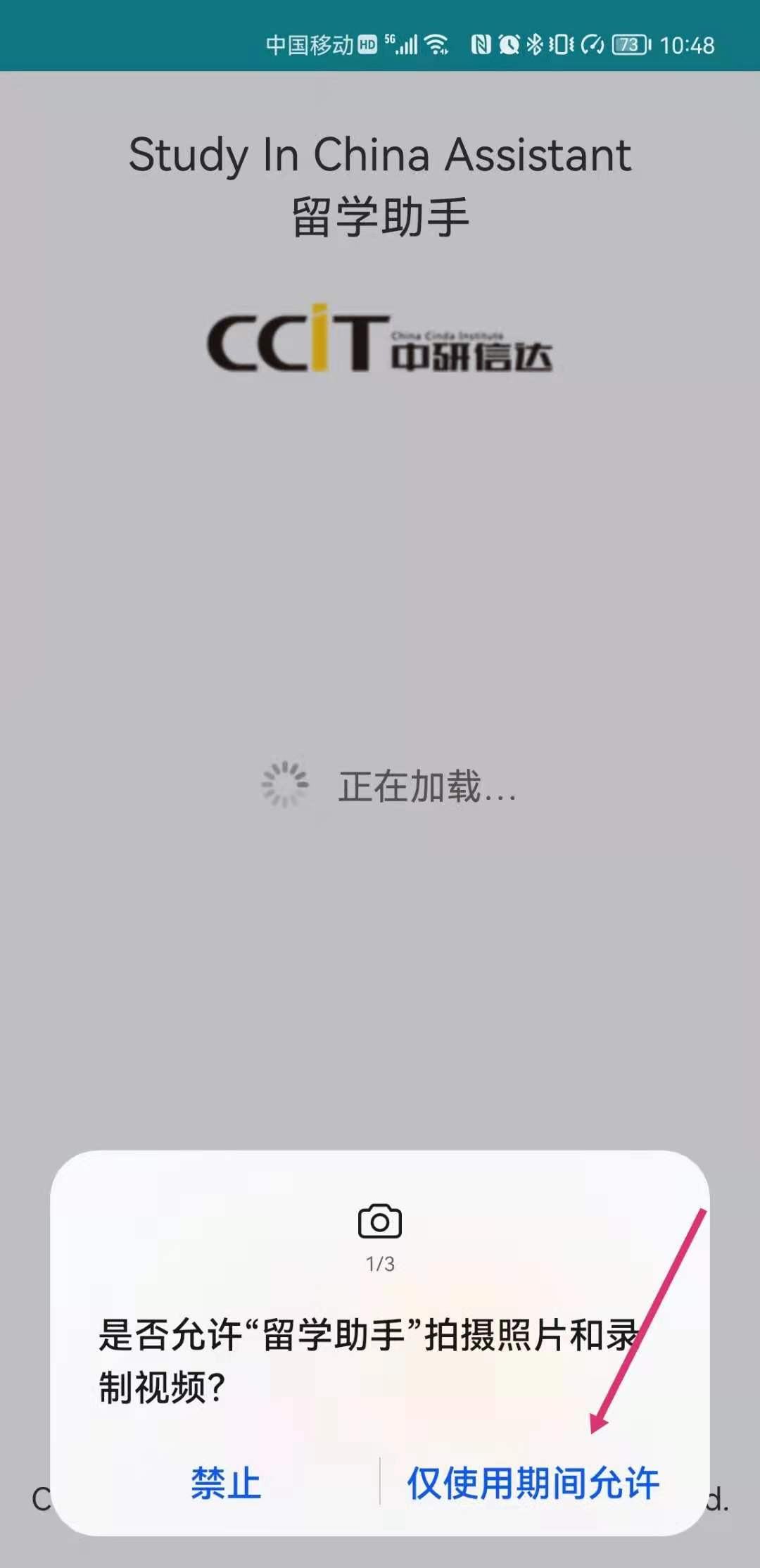Allow camera only while using app
Image resolution: width=760 pixels, height=1568 pixels.
pos(533,1484)
